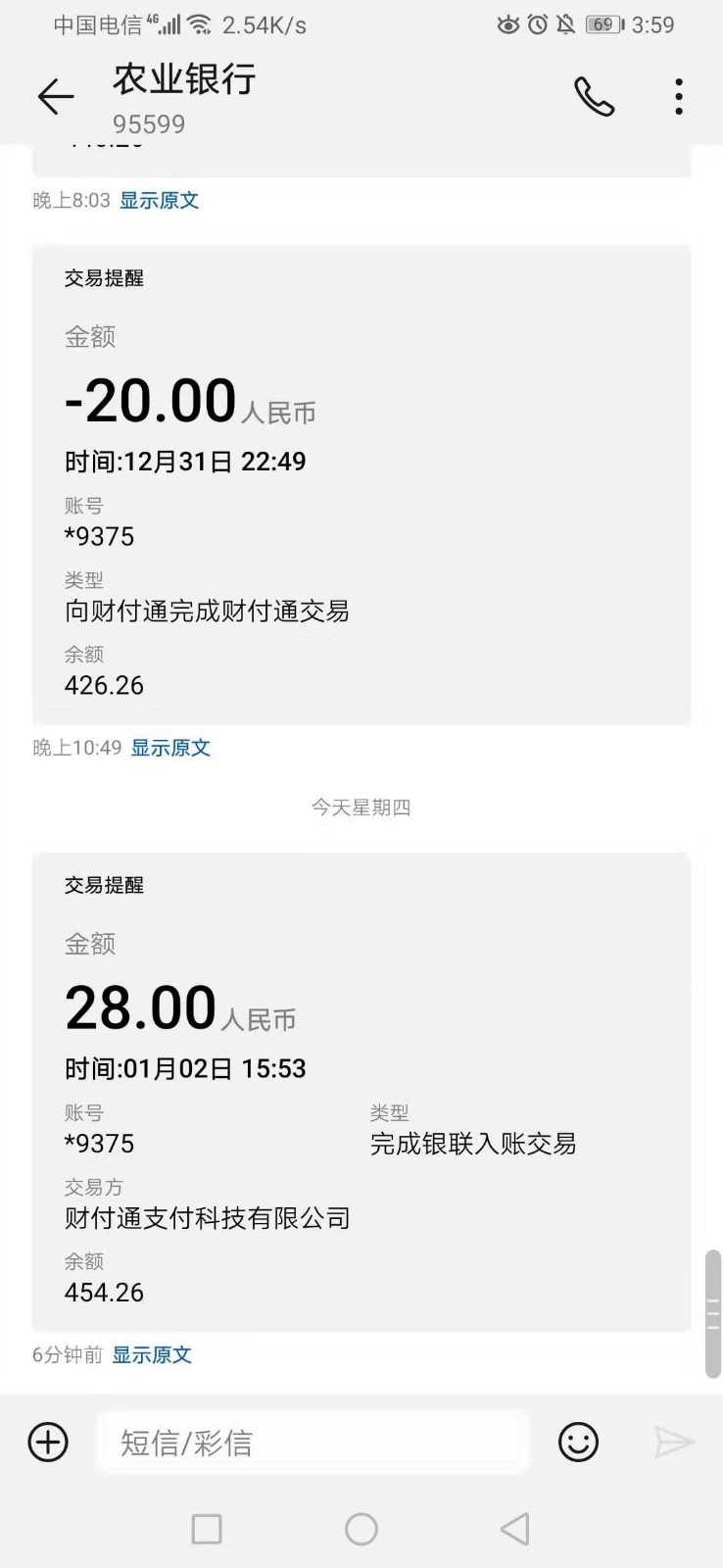Show original text of the 晚上10:49 message
Viewport: 723px width, 1568px height.
[170, 748]
